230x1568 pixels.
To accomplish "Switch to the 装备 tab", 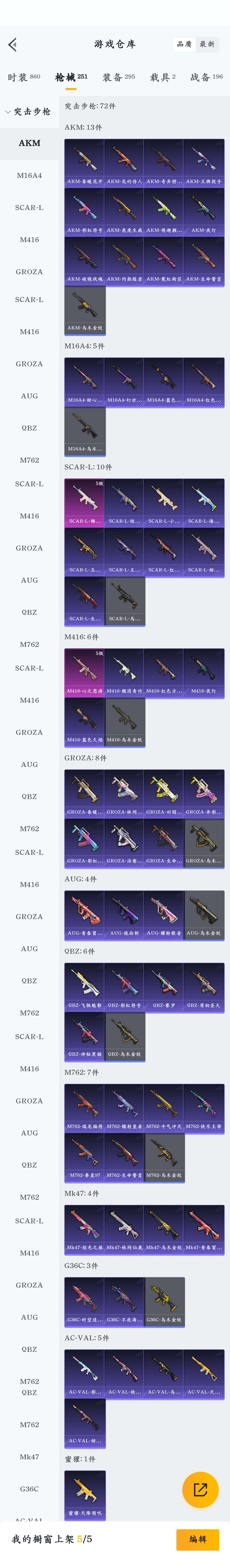I will click(x=118, y=77).
